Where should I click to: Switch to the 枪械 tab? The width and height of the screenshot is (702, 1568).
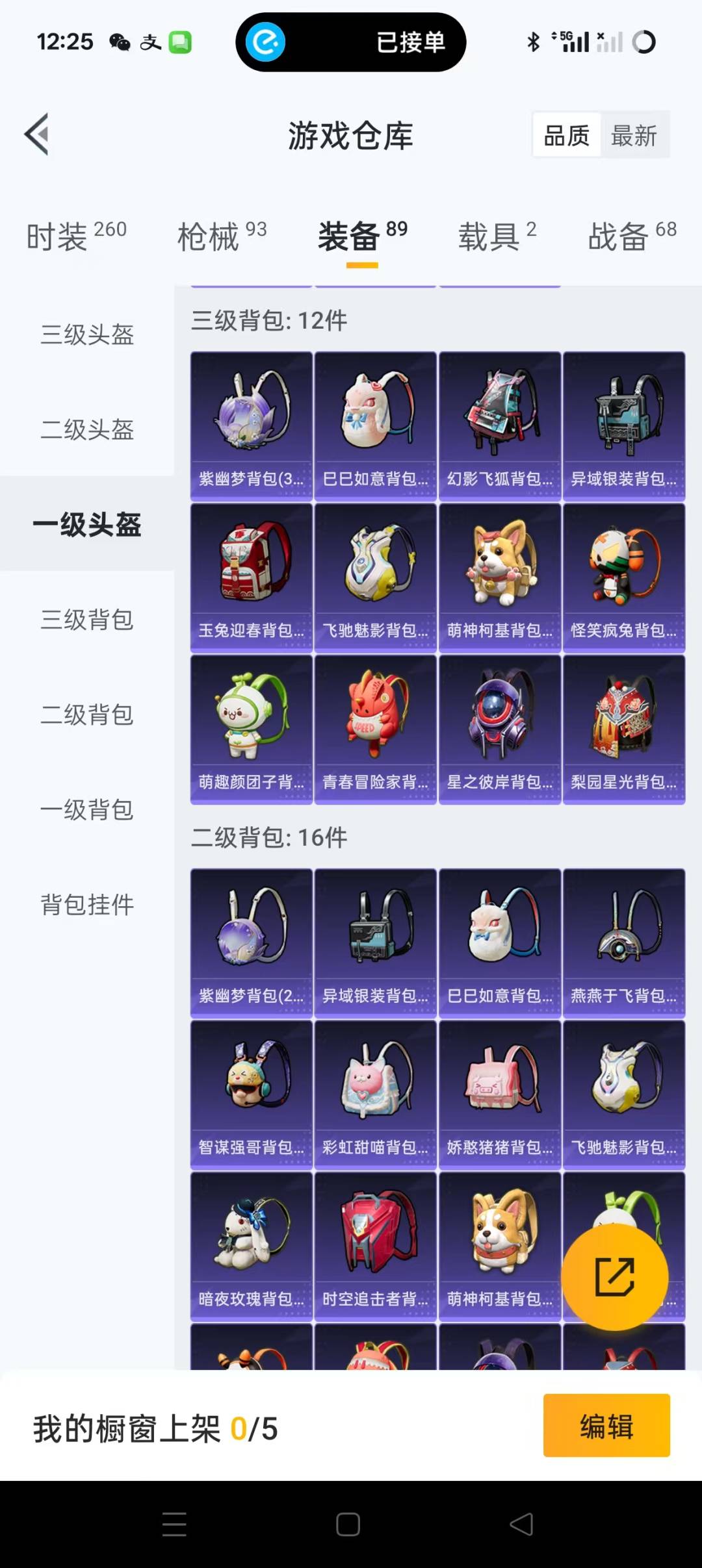222,236
